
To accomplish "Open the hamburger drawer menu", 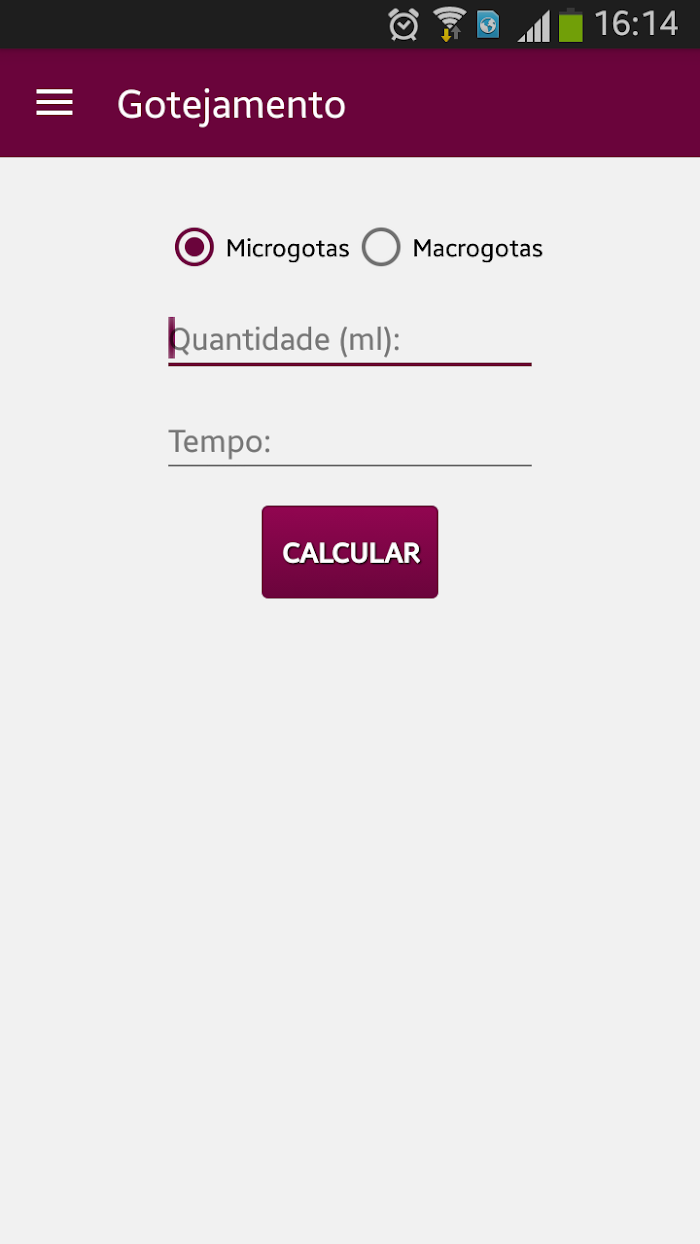I will coord(55,103).
